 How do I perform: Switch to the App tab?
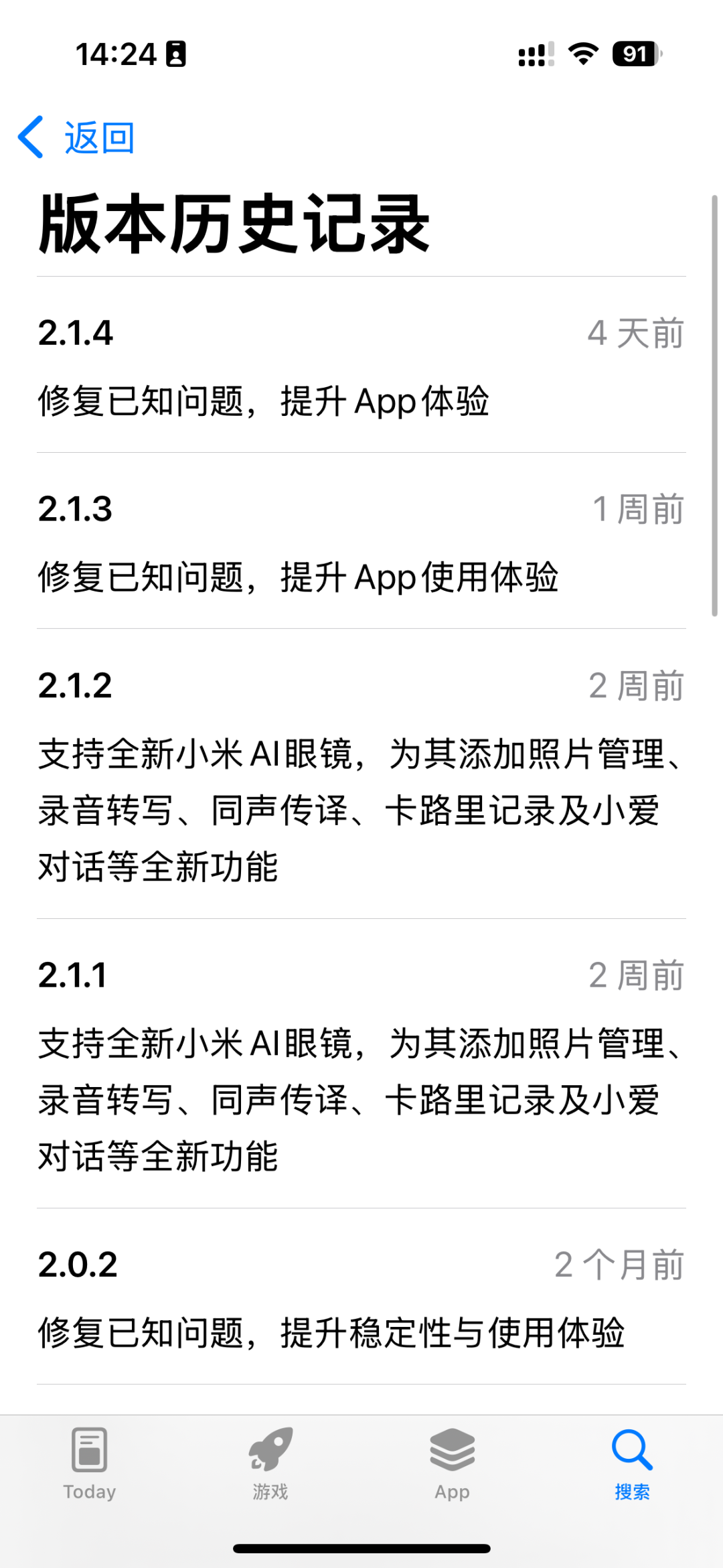(x=452, y=1462)
